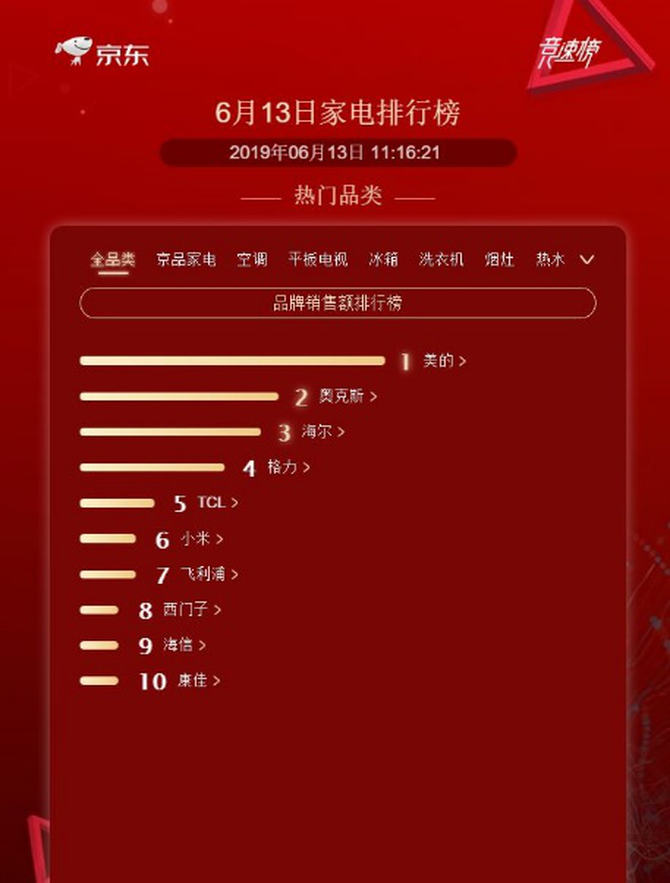
Task: Open the 平板电视 category tab
Action: (318, 260)
